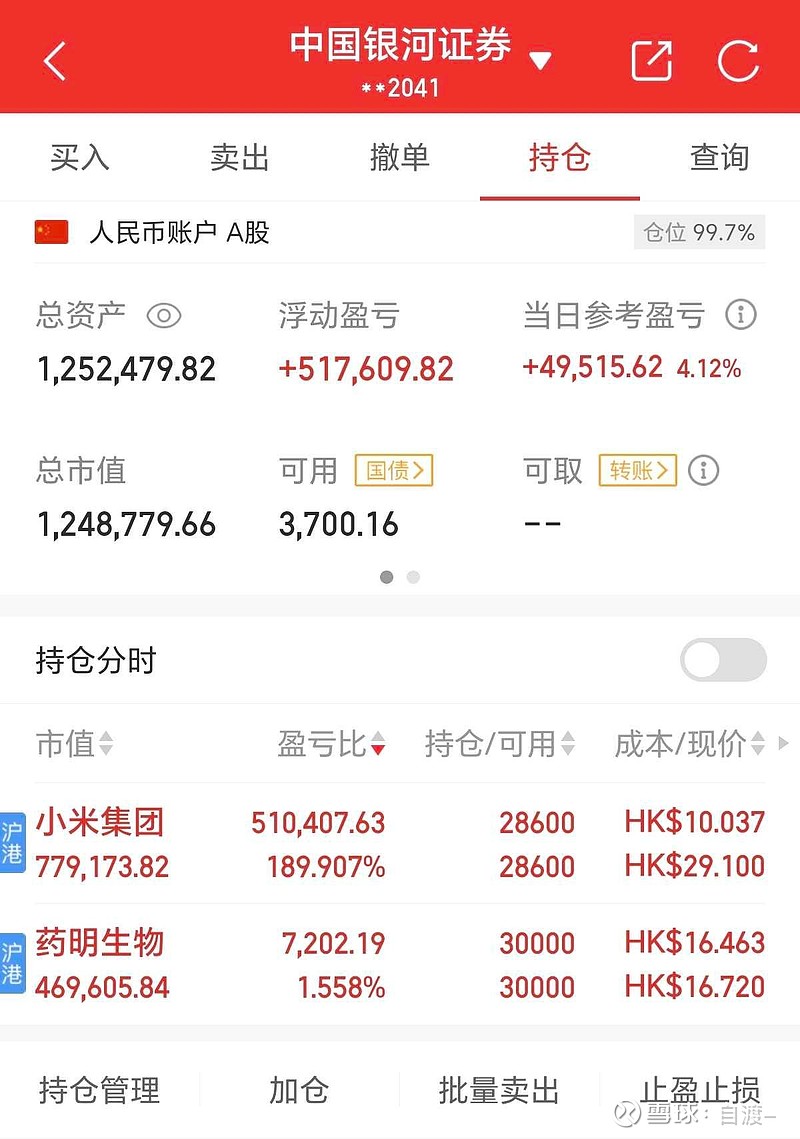Tap the 沪港 badge beside 小米集团
The height and width of the screenshot is (1139, 800).
point(13,843)
